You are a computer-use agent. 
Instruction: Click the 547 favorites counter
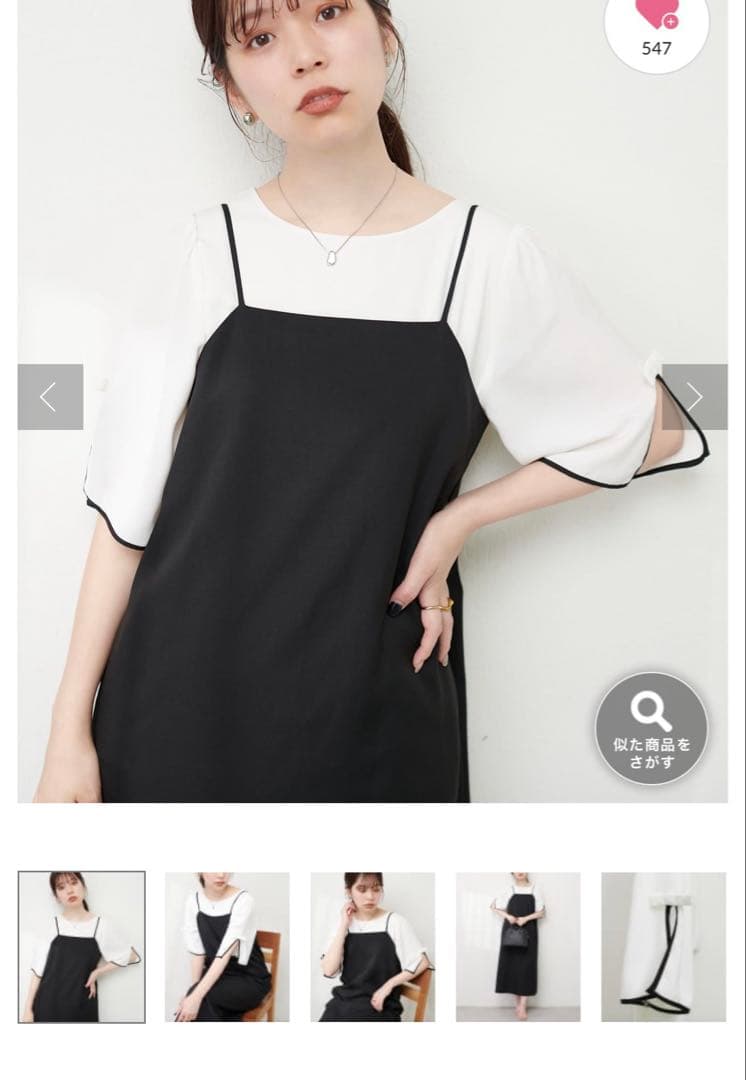[655, 47]
